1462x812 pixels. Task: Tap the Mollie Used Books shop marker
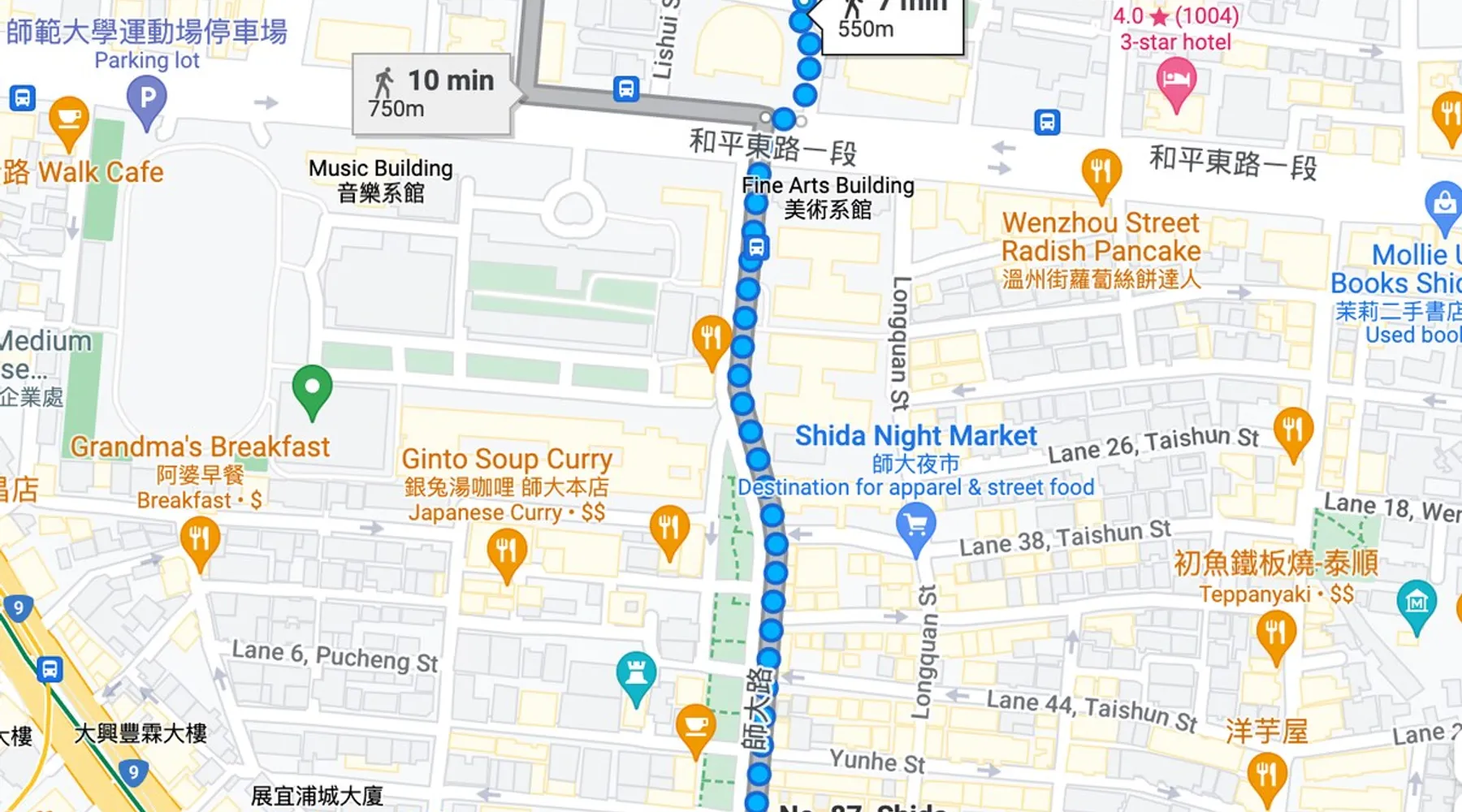point(1443,203)
